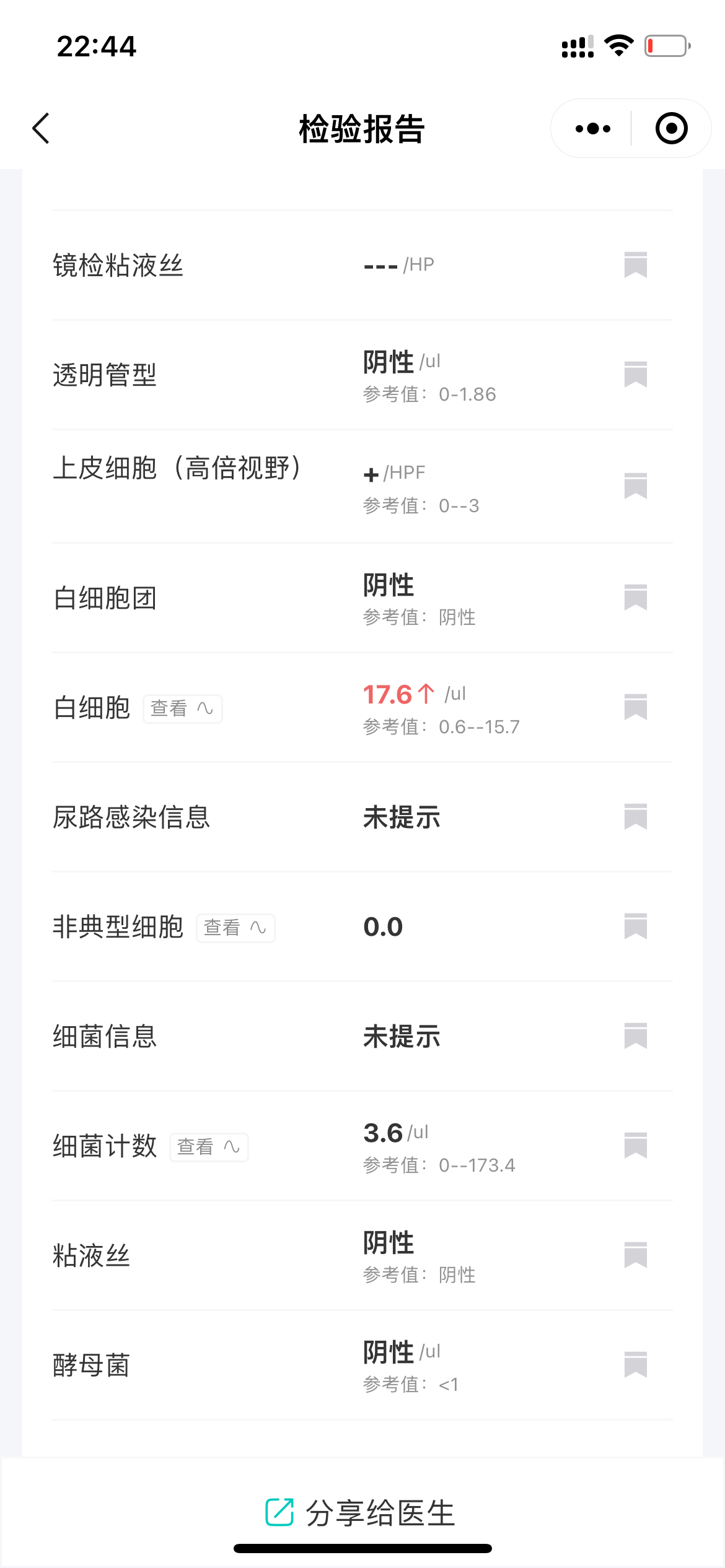Screen dimensions: 725x1568
Task: Go back from the 检验报告 page
Action: coord(41,128)
